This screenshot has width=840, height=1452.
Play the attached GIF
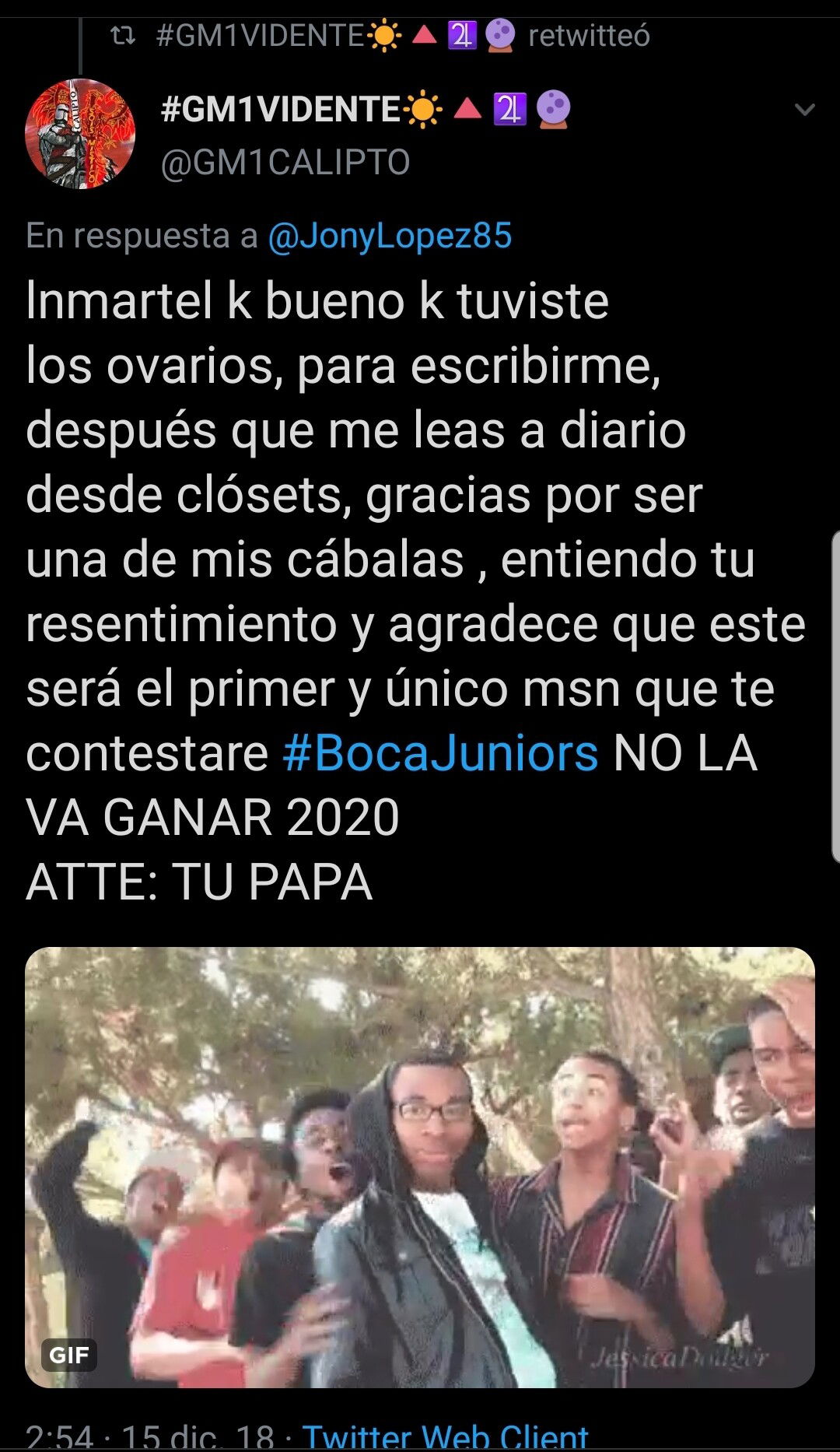pyautogui.click(x=420, y=1167)
